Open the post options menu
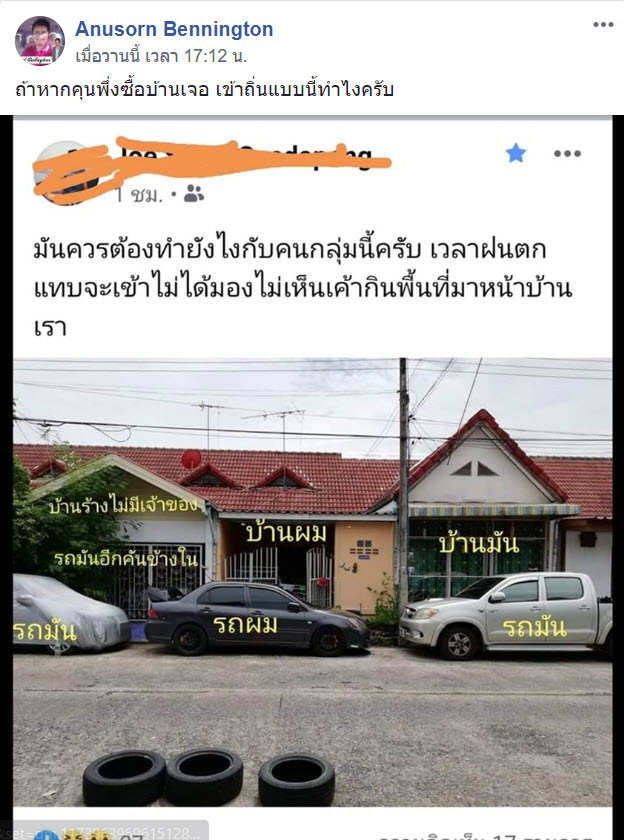 point(603,25)
